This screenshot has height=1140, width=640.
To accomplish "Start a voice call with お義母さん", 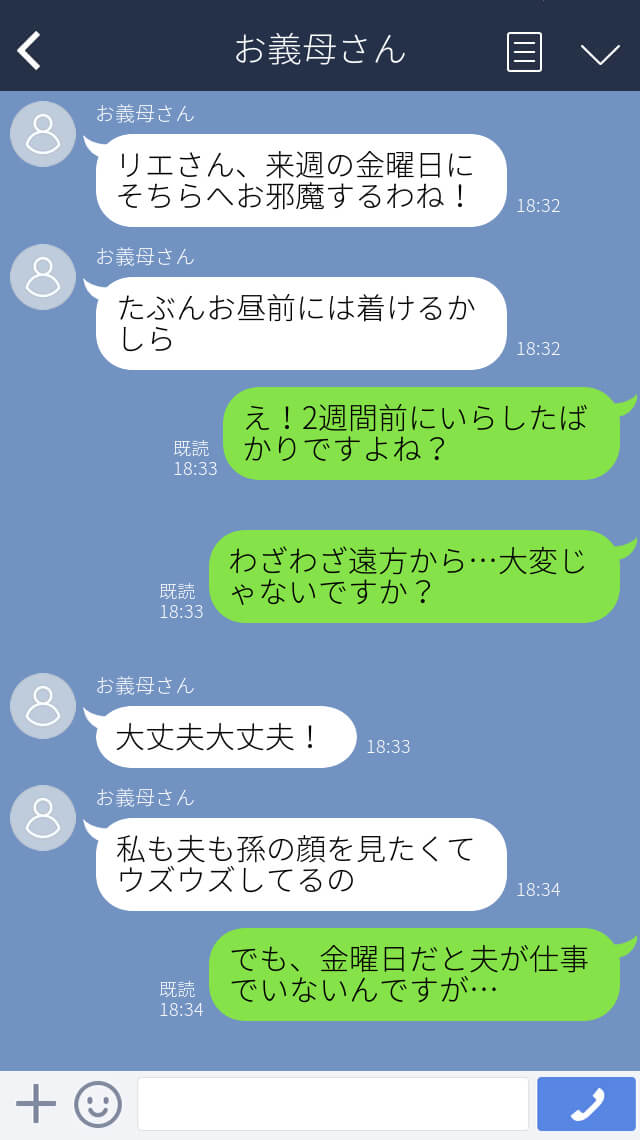I will (586, 1104).
